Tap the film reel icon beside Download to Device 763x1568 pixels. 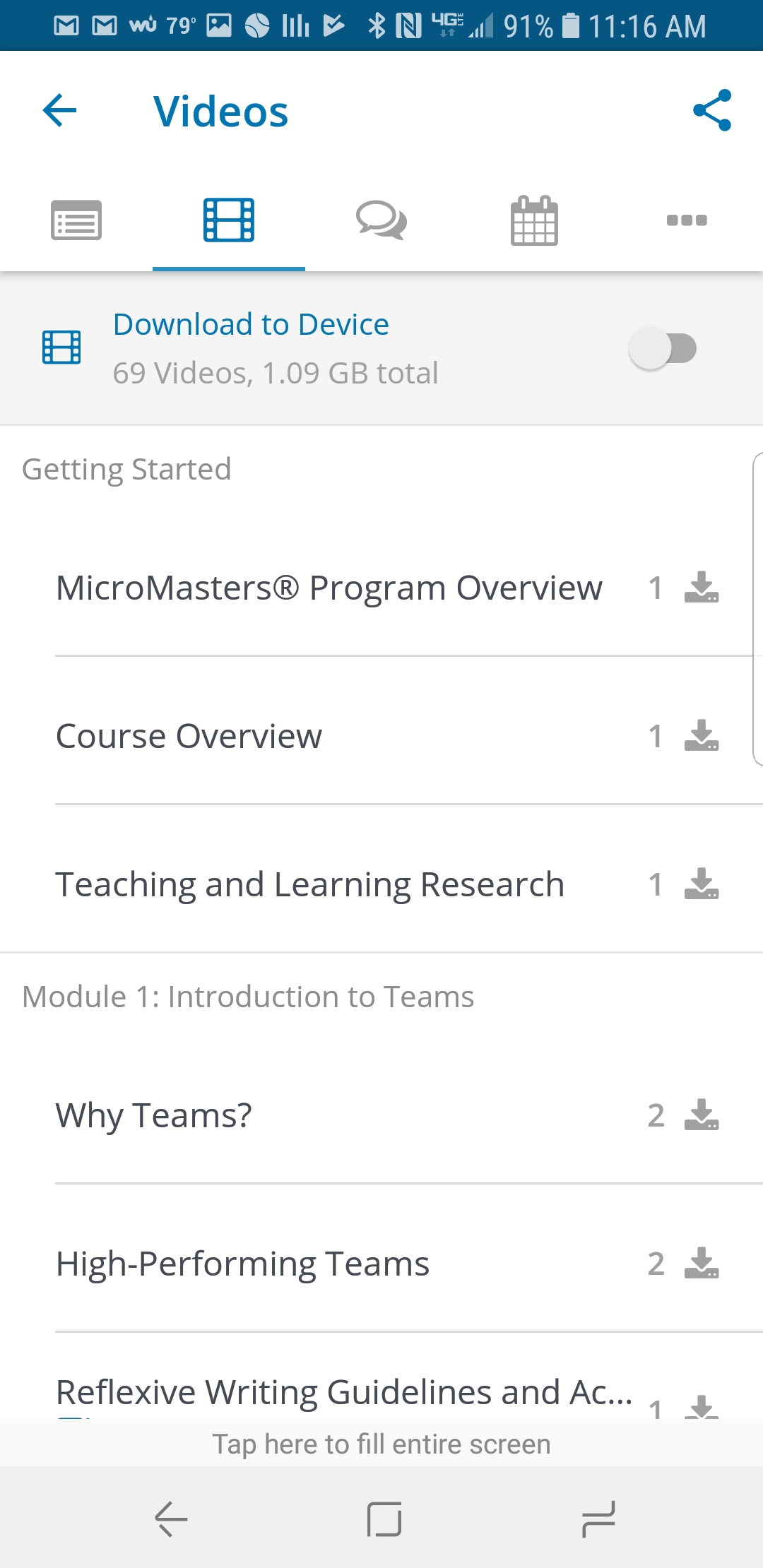[x=61, y=348]
